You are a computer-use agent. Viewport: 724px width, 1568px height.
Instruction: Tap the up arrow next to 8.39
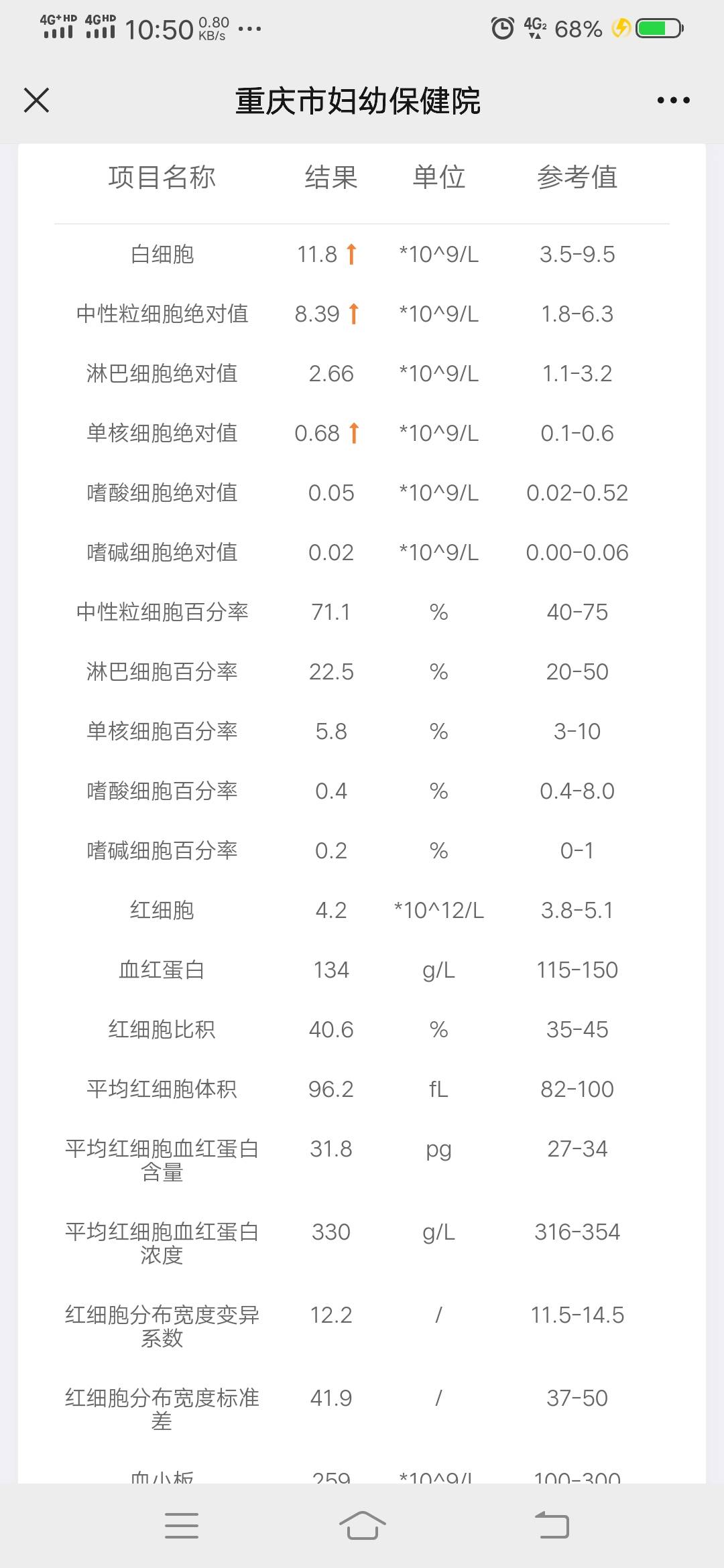click(353, 313)
